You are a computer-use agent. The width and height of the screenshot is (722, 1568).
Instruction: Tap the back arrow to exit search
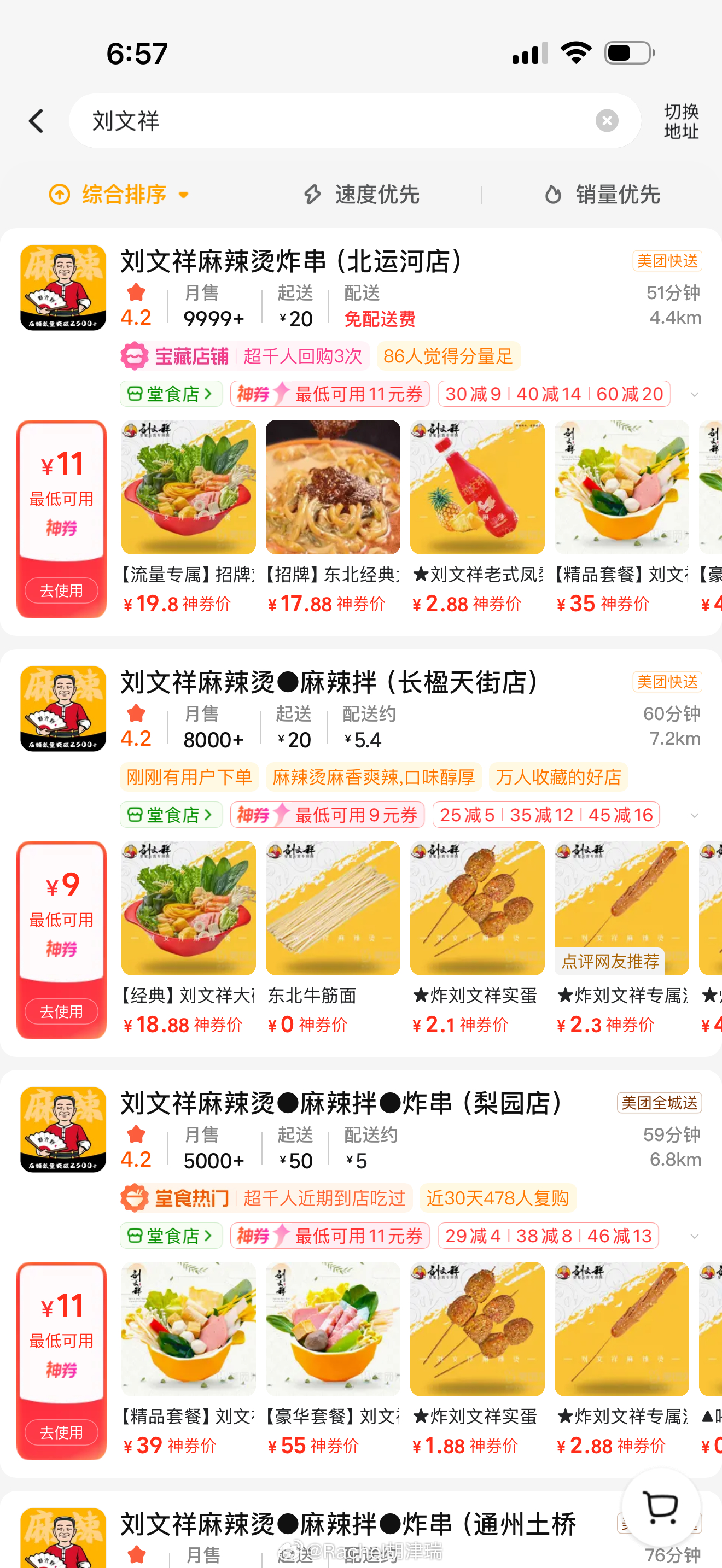tap(36, 120)
